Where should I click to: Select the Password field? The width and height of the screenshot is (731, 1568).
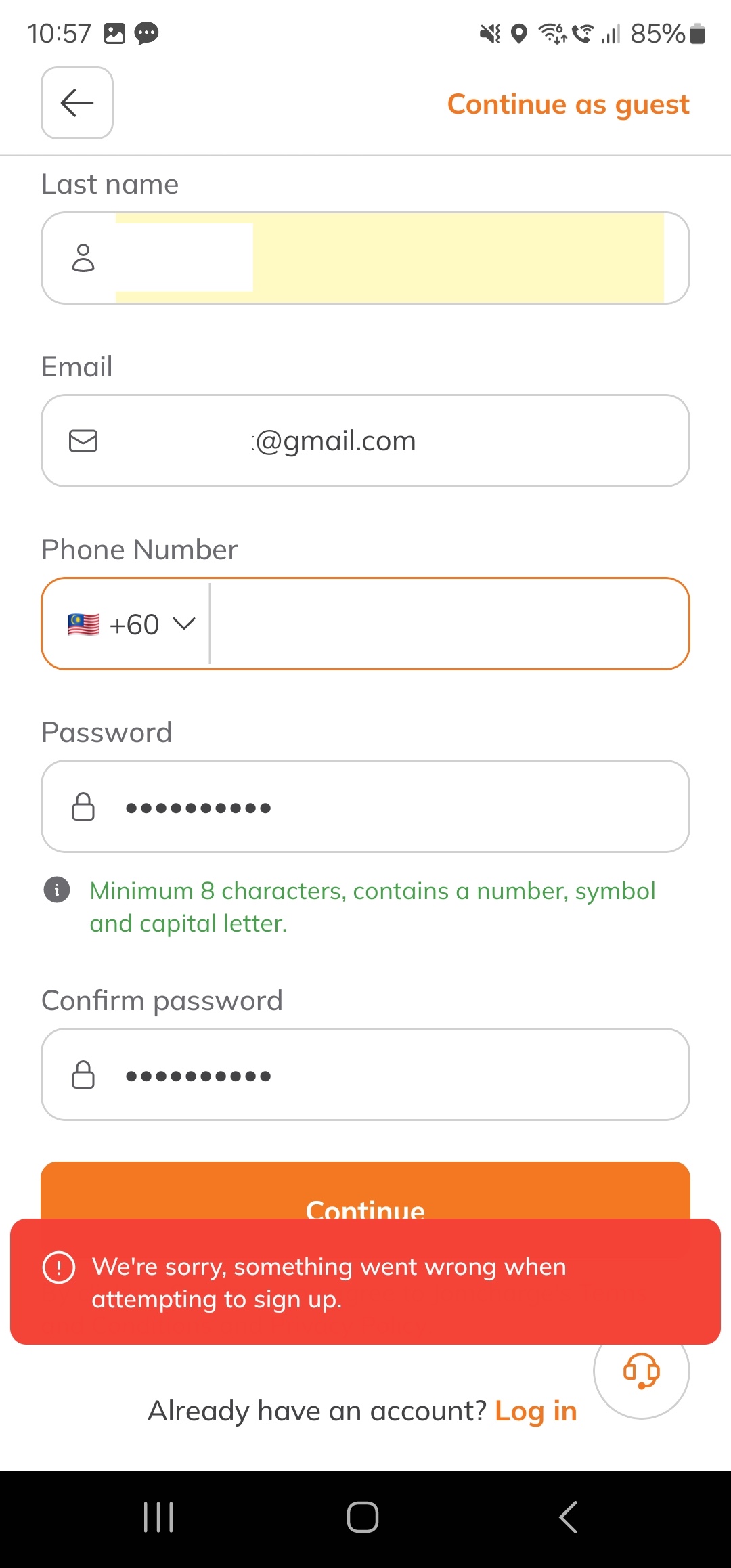click(x=389, y=806)
